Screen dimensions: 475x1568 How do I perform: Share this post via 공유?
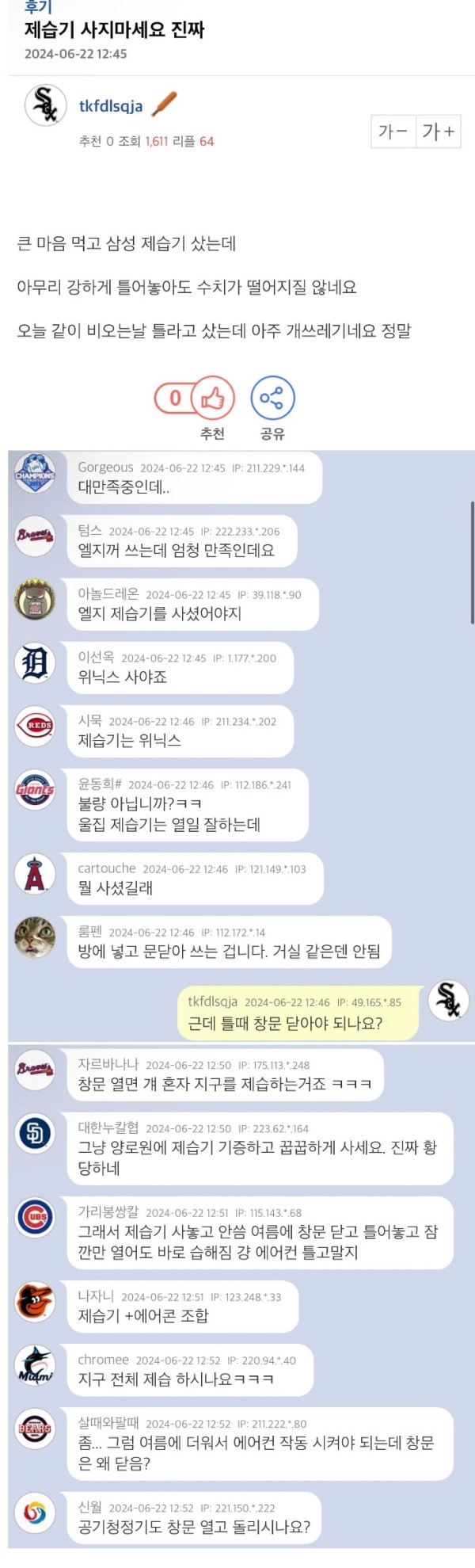point(272,398)
